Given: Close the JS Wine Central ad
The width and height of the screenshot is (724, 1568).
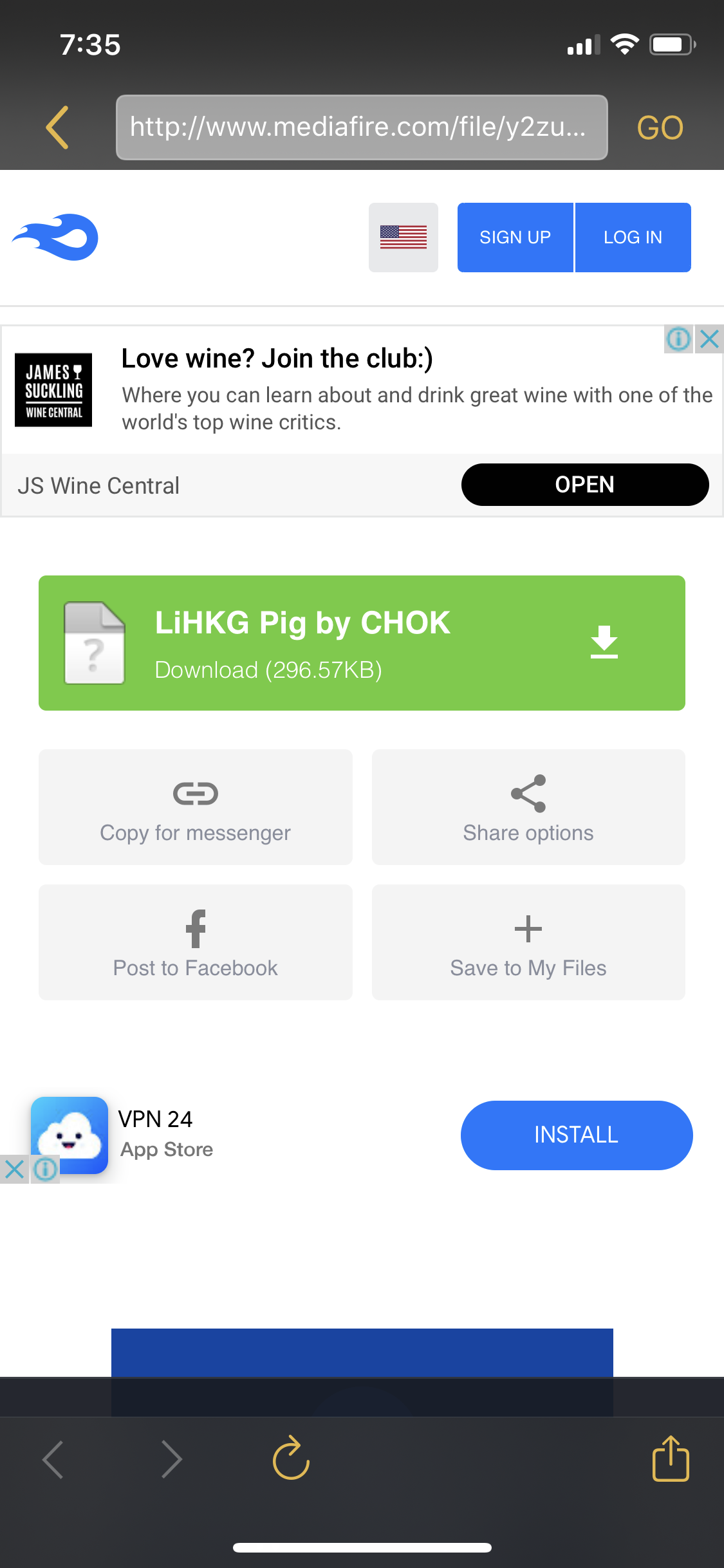Looking at the screenshot, I should click(709, 339).
